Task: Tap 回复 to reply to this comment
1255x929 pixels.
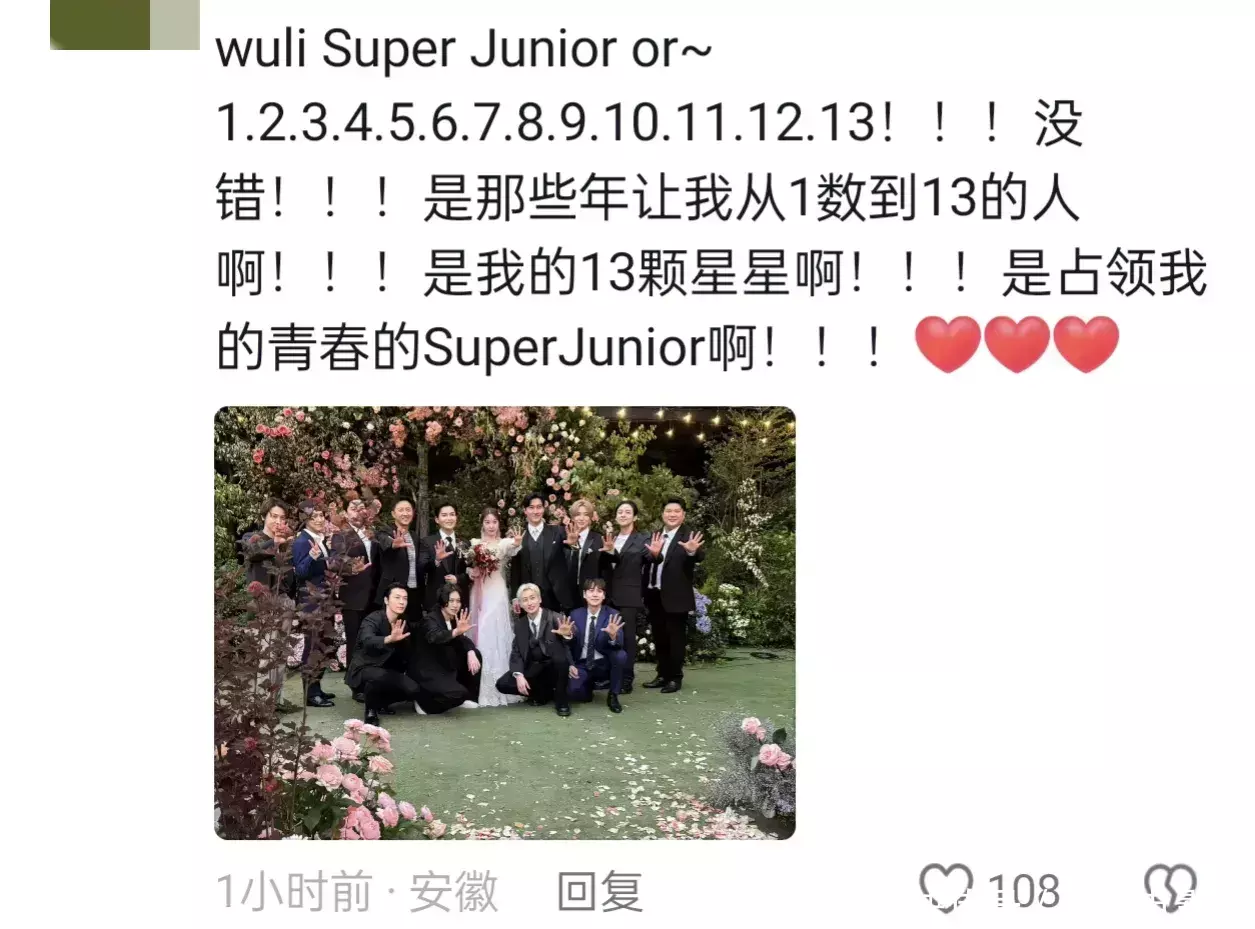Action: tap(599, 890)
